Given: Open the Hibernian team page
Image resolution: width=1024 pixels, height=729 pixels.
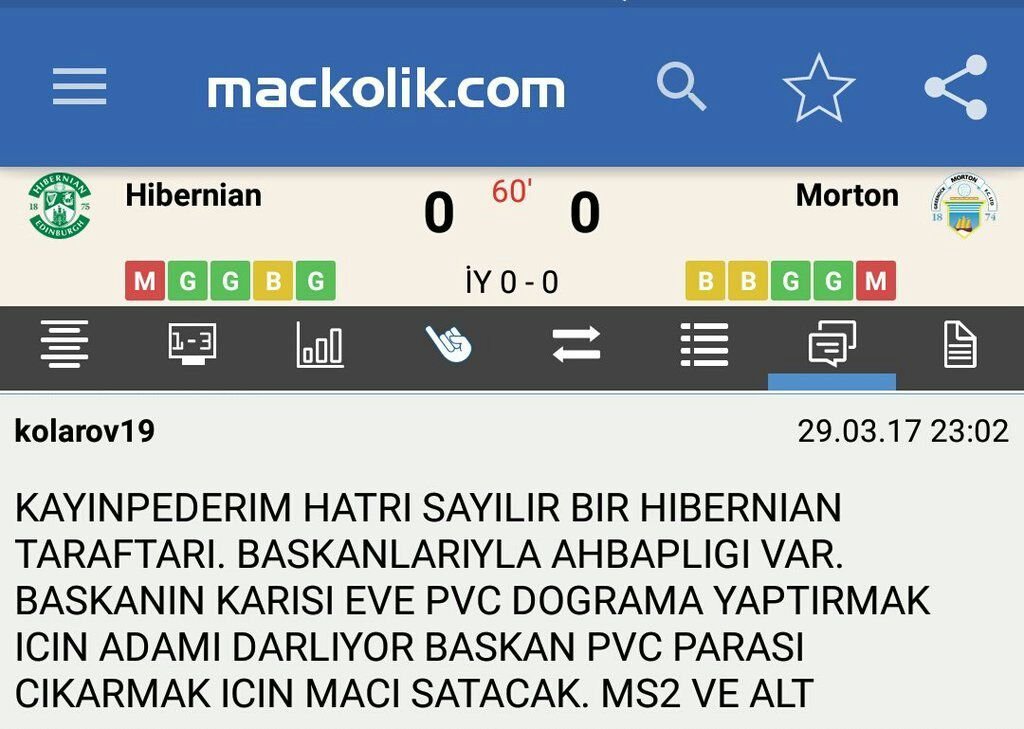Looking at the screenshot, I should (x=192, y=195).
